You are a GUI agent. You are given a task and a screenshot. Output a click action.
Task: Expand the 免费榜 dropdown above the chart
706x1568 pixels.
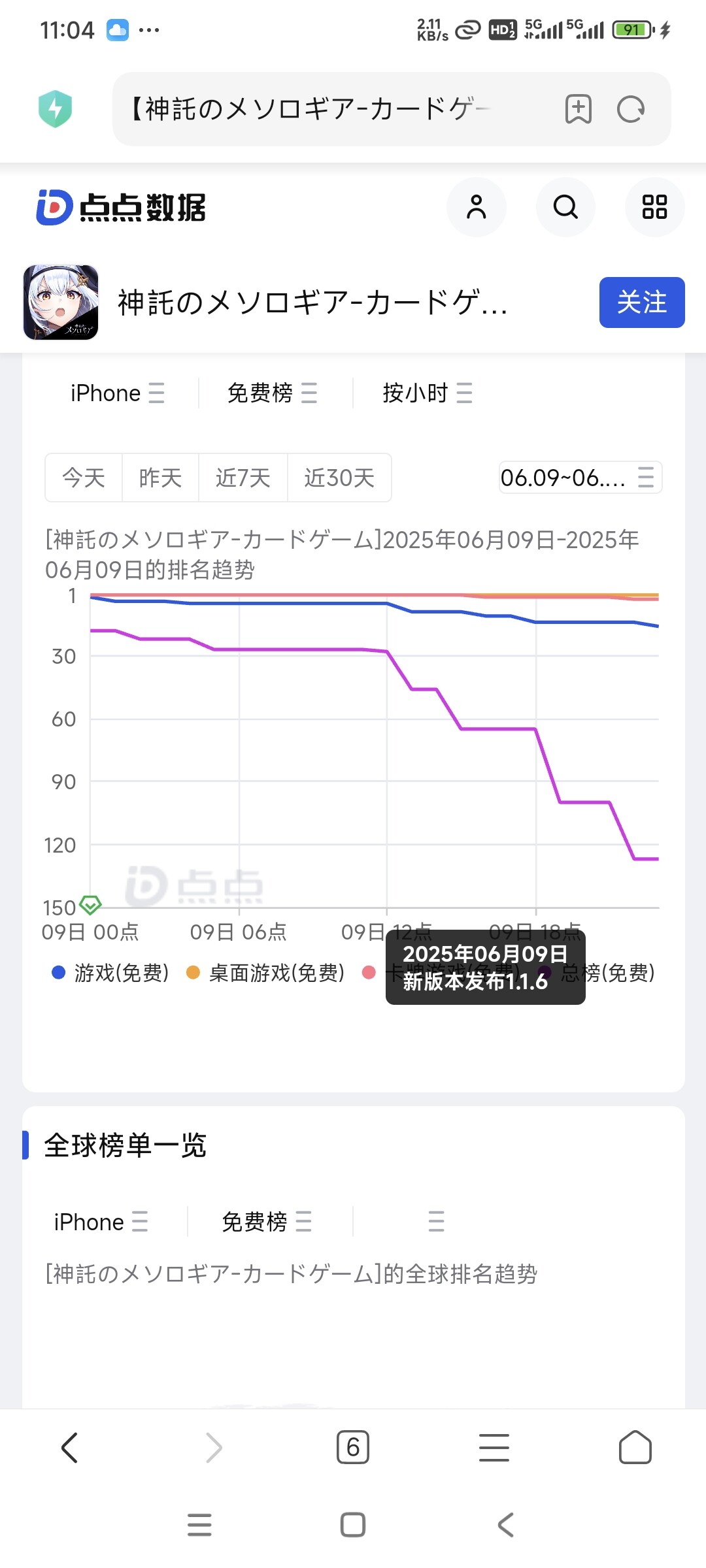(272, 393)
